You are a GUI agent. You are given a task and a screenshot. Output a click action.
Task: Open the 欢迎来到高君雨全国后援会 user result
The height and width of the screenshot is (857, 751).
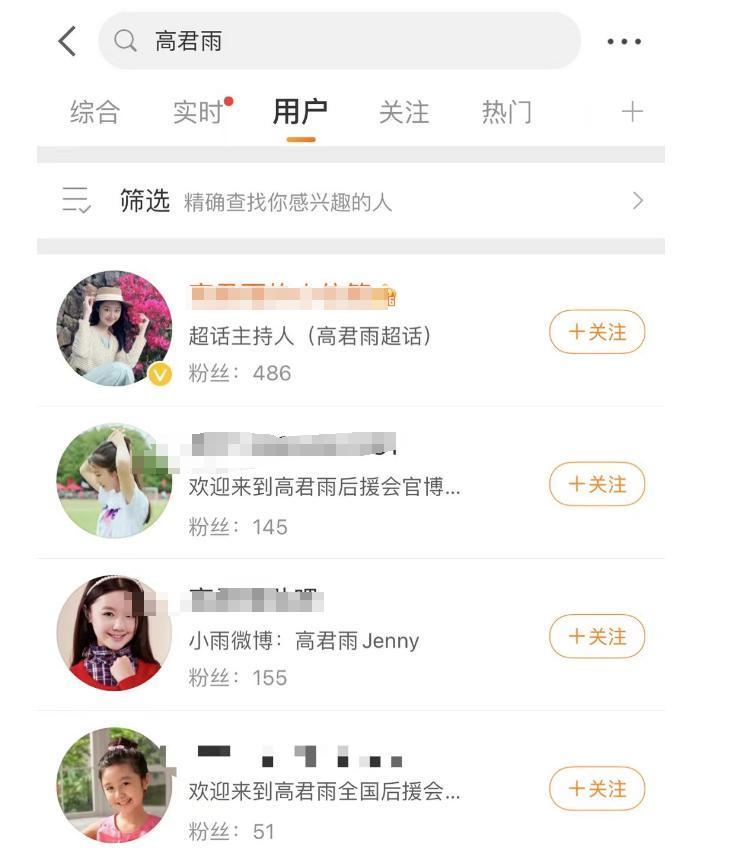pyautogui.click(x=324, y=792)
